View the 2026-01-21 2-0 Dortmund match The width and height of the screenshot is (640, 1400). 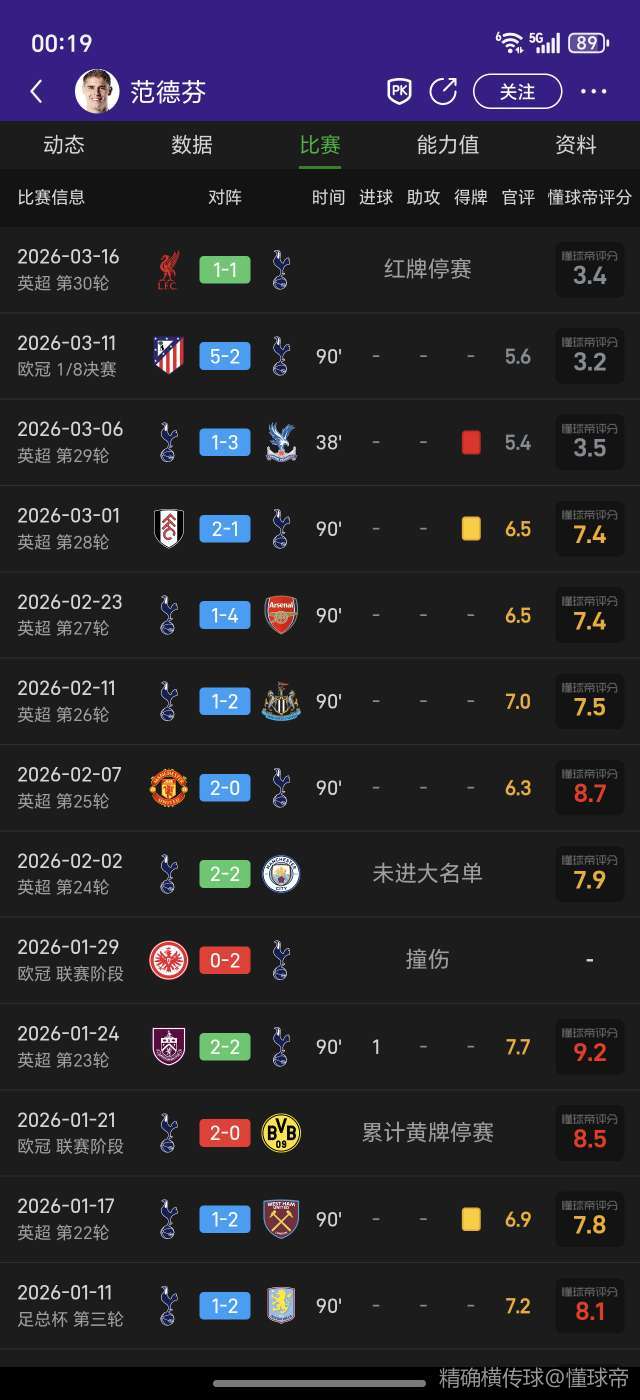coord(320,1133)
